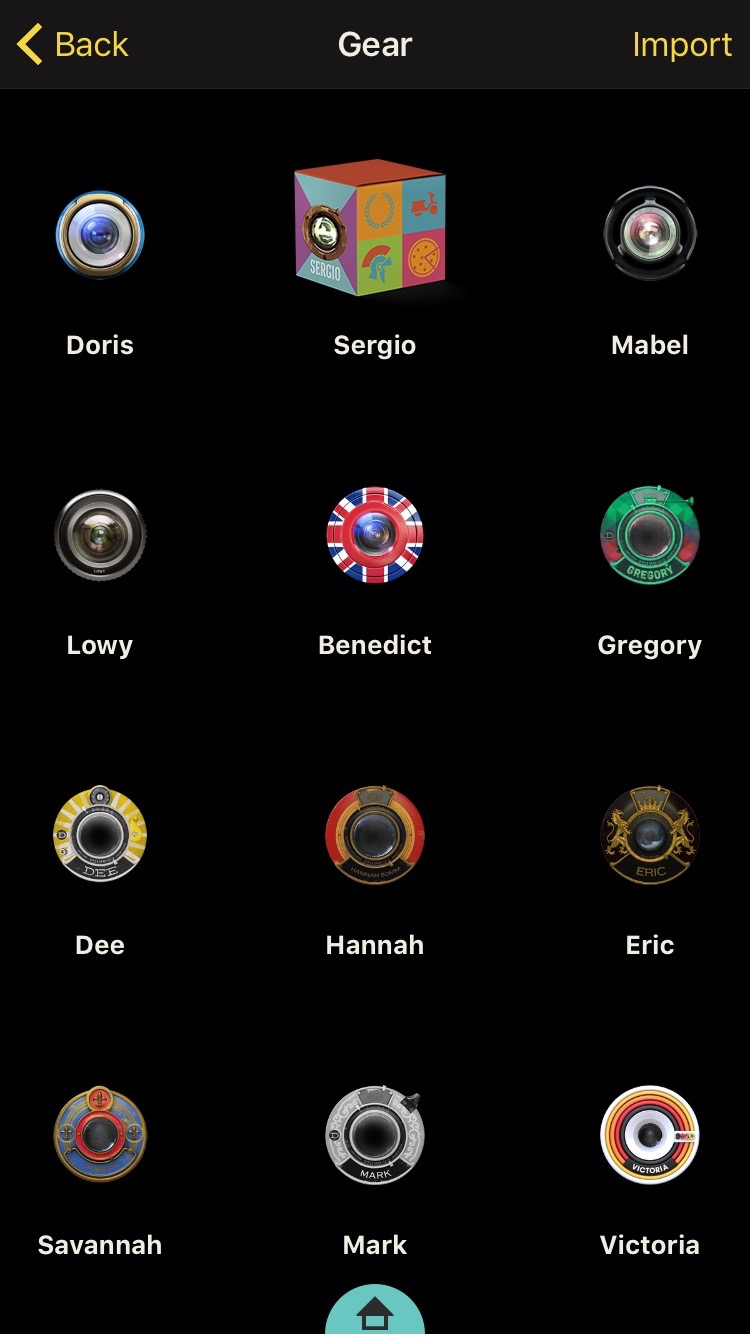The height and width of the screenshot is (1334, 750).
Task: Select the Benedict Union Jack lens
Action: click(375, 535)
